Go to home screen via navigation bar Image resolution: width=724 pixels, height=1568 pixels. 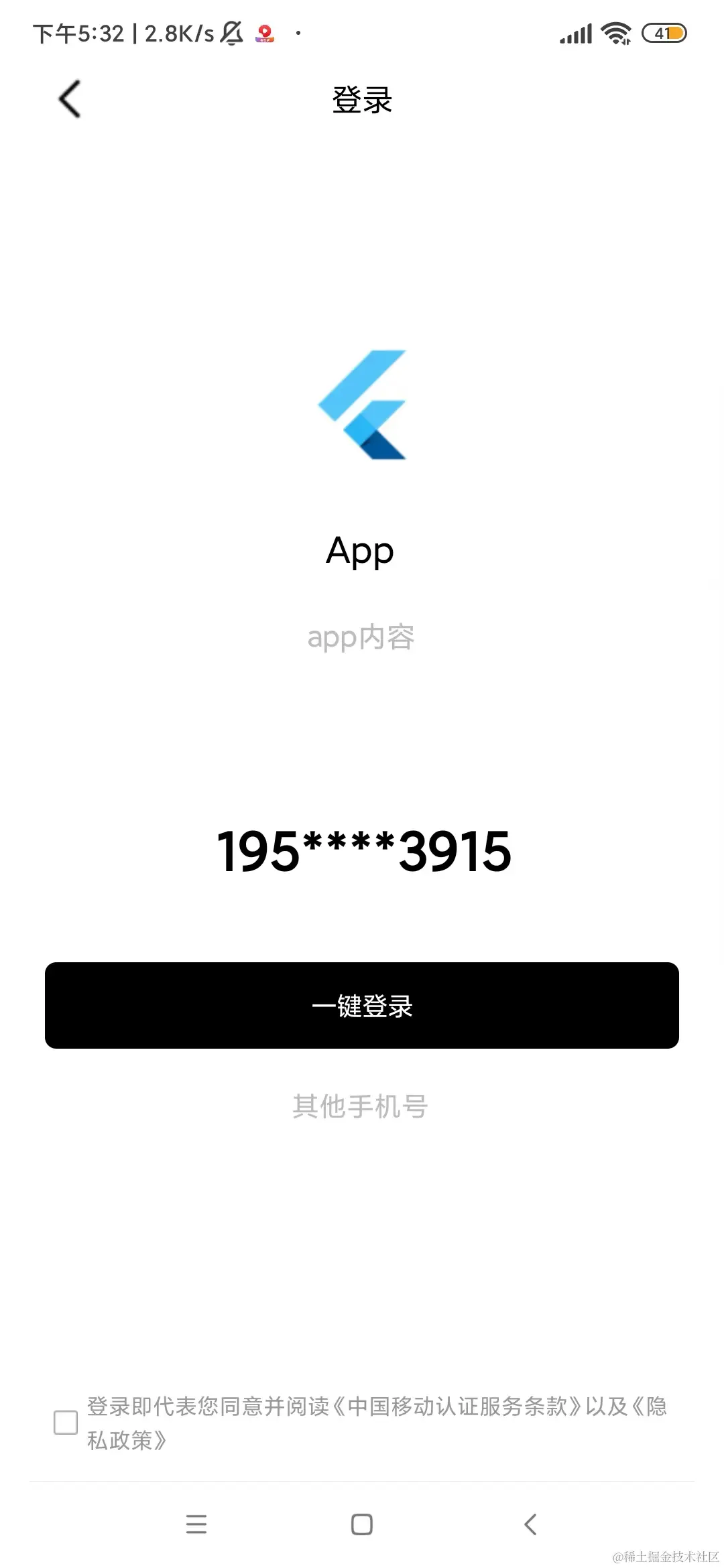[x=362, y=1524]
